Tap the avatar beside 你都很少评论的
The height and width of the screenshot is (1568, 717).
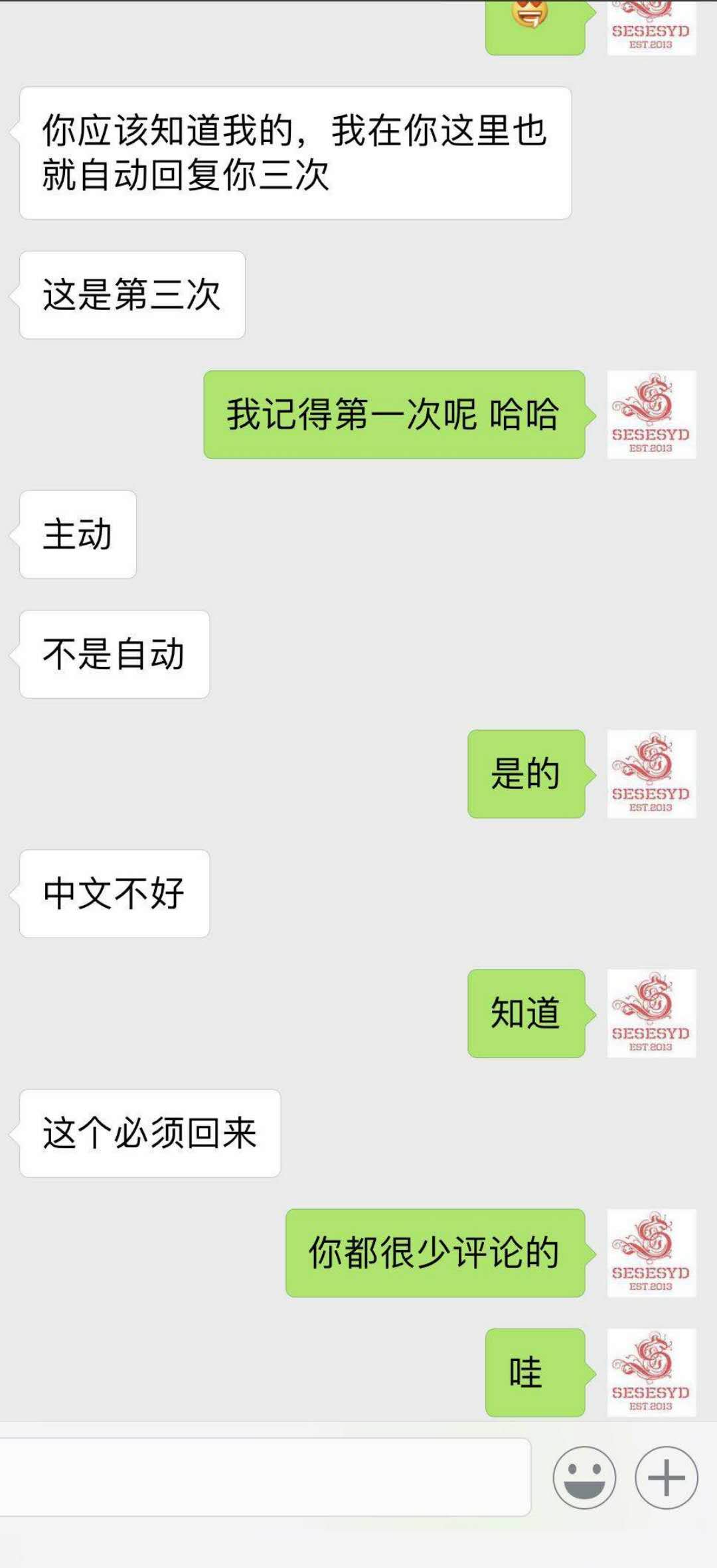651,1253
